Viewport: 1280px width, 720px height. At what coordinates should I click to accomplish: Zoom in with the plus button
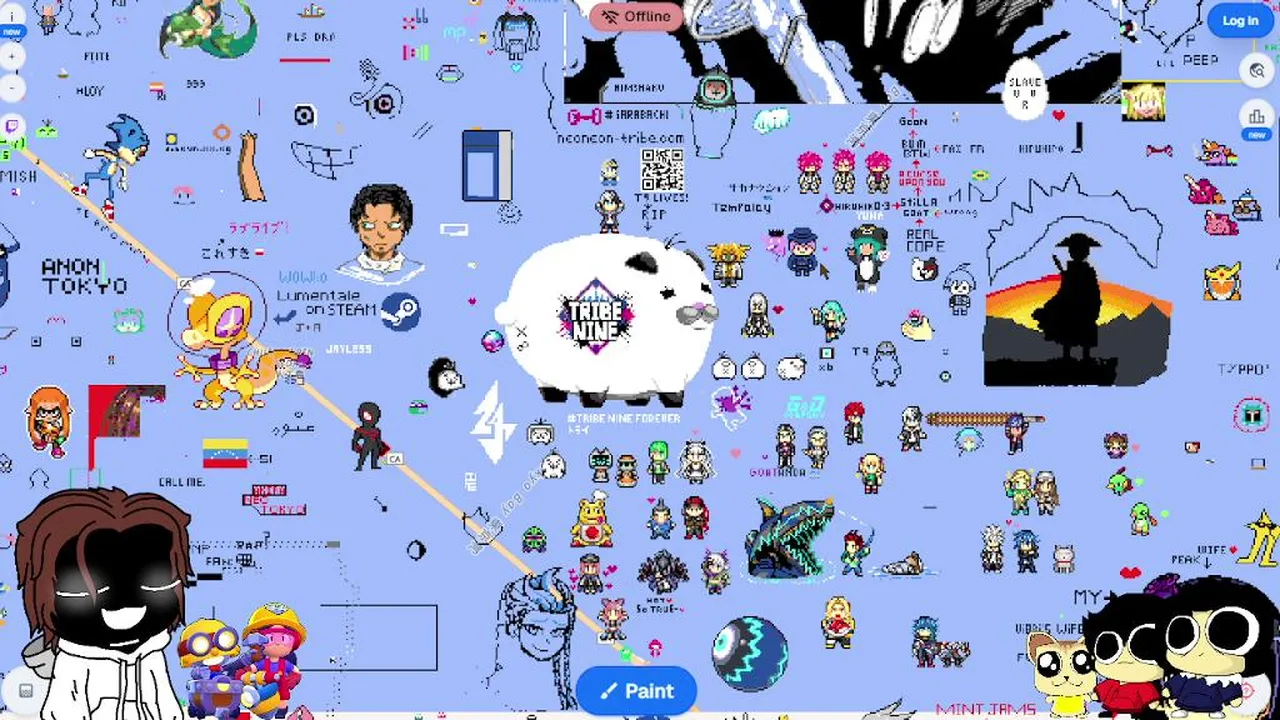[x=12, y=57]
